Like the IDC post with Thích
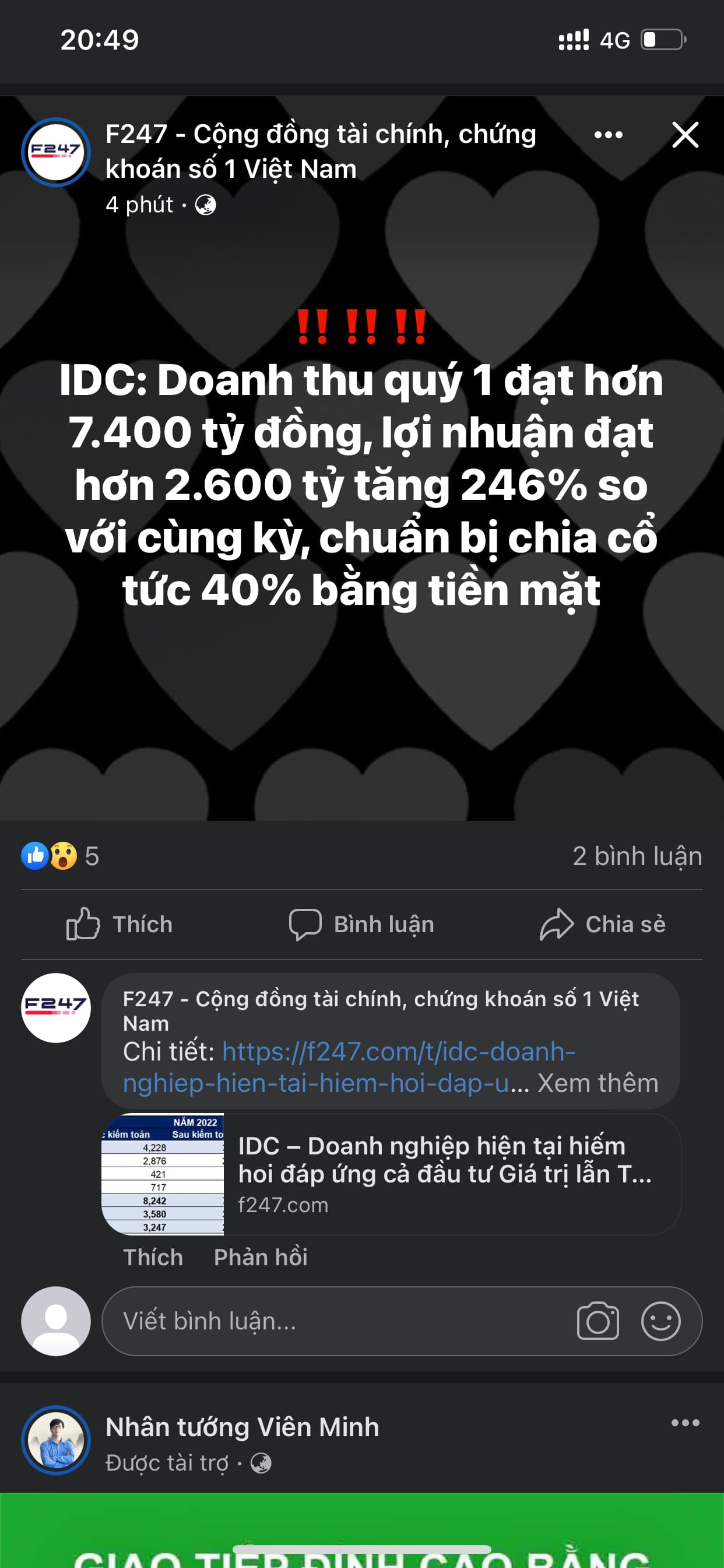Image resolution: width=724 pixels, height=1568 pixels. (120, 924)
